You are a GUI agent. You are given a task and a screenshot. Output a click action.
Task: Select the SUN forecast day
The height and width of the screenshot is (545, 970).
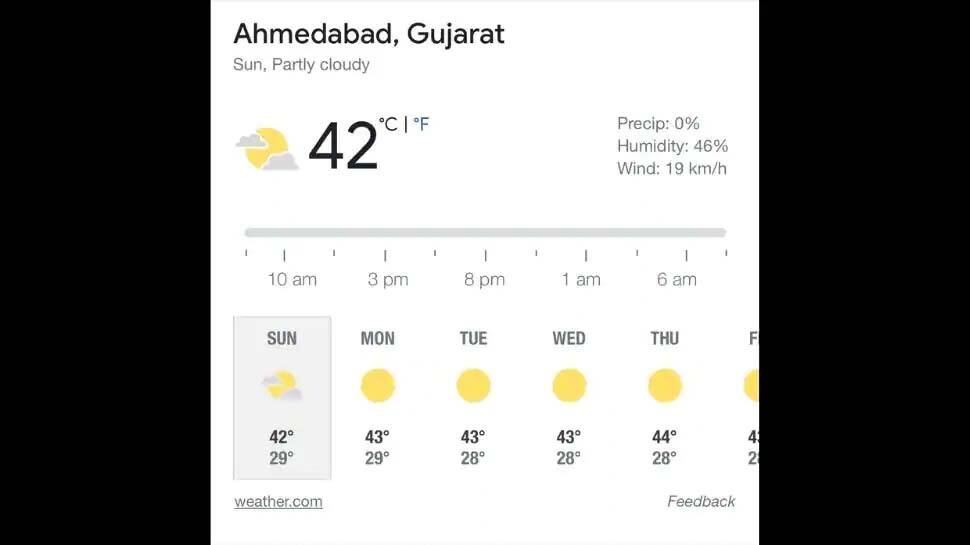[x=282, y=397]
